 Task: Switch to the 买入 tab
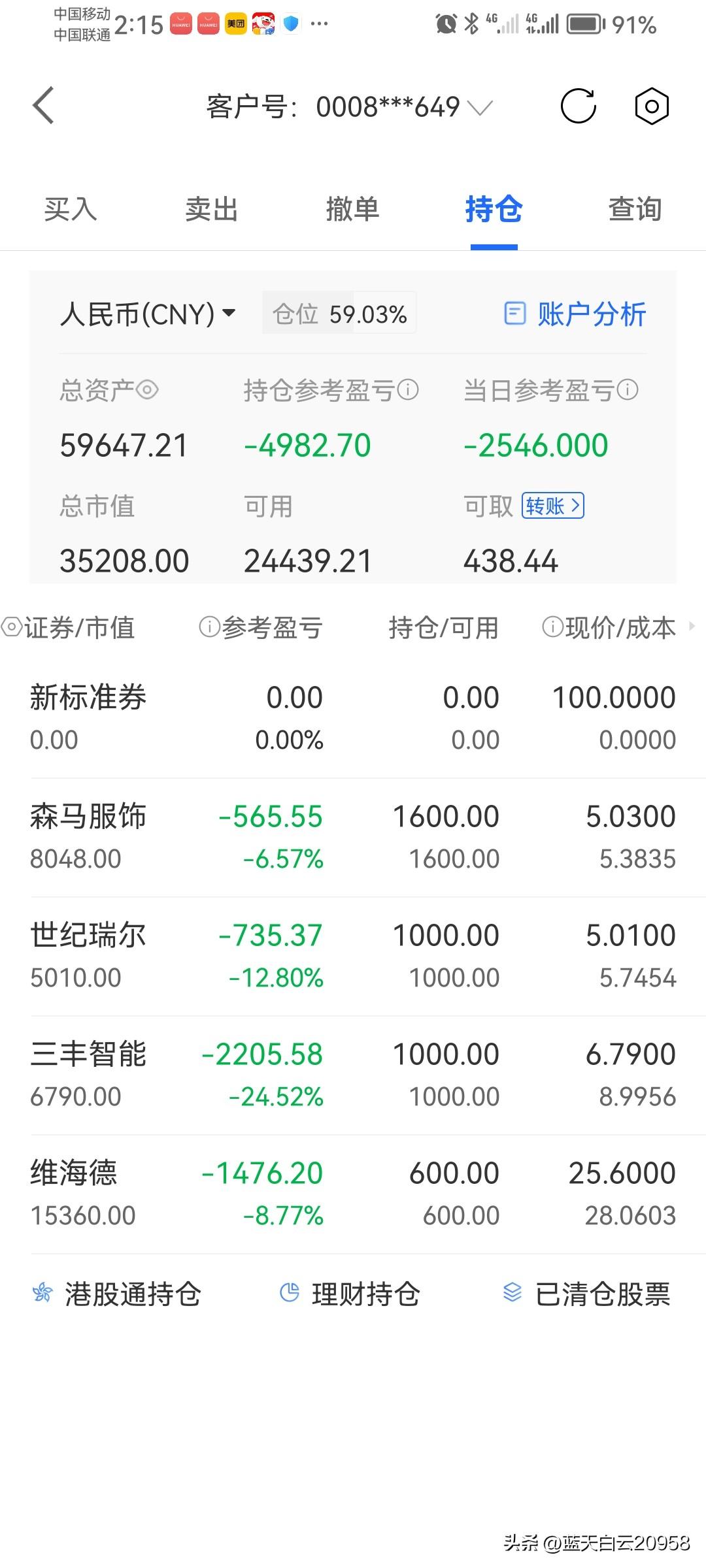(x=71, y=210)
